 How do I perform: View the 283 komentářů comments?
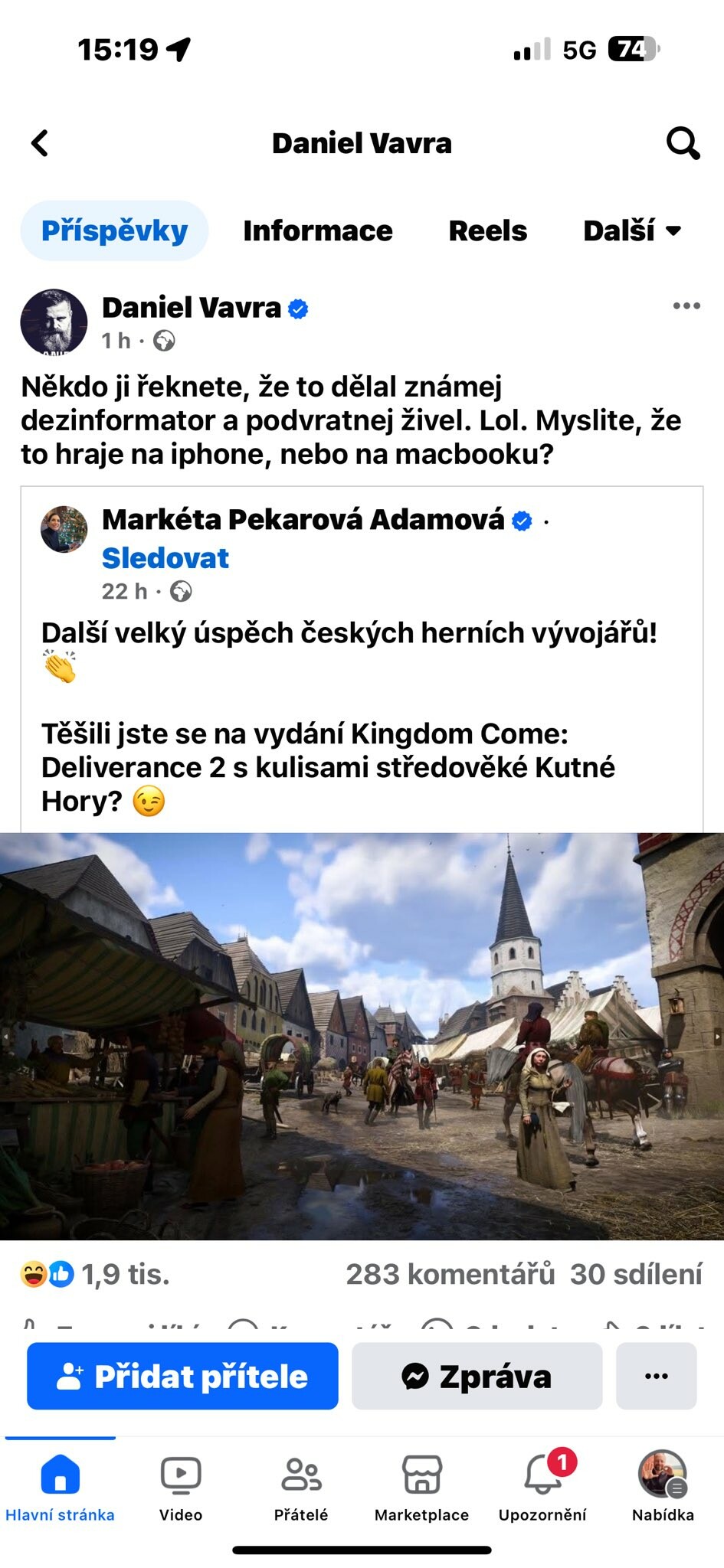pos(450,1275)
